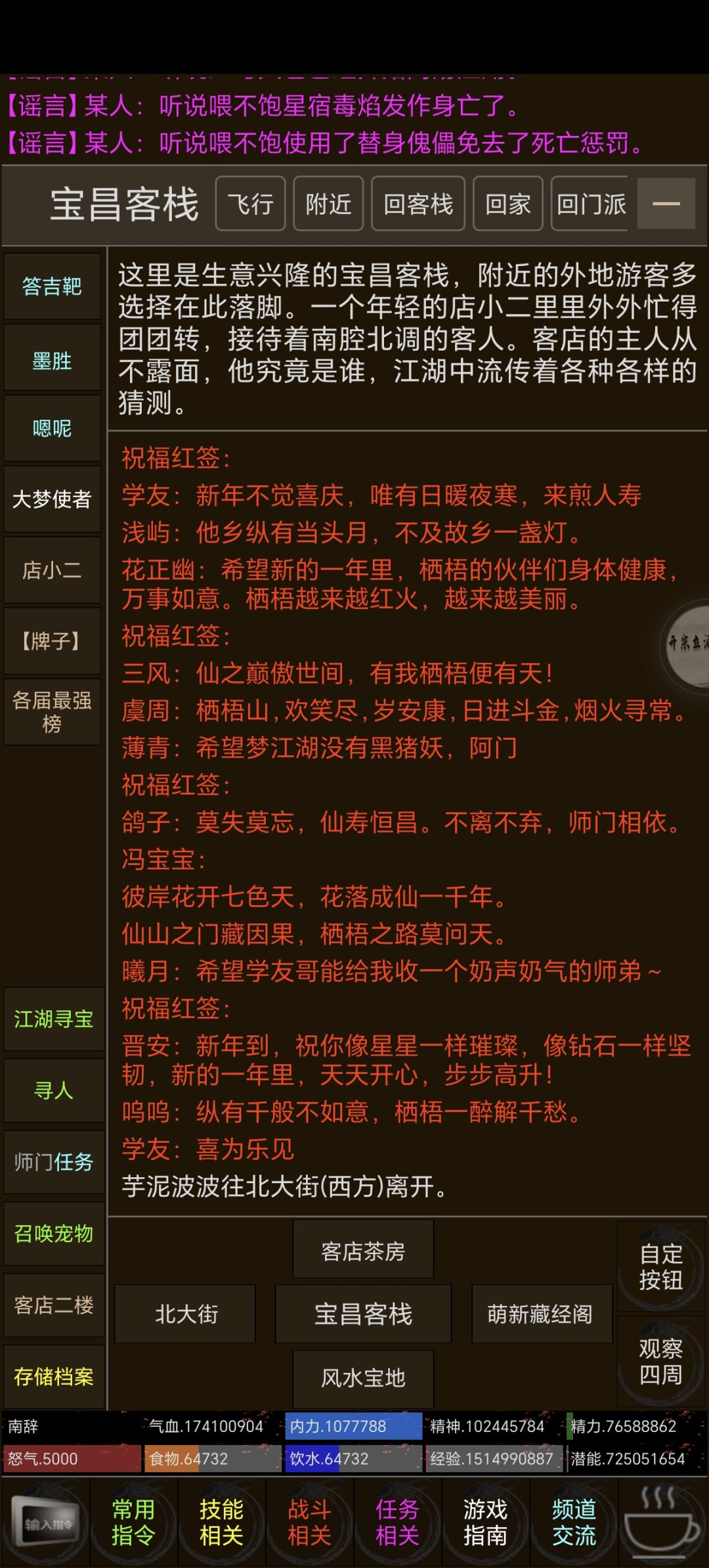Select the 回家 button
Screen dimensions: 709x1568
pyautogui.click(x=507, y=204)
